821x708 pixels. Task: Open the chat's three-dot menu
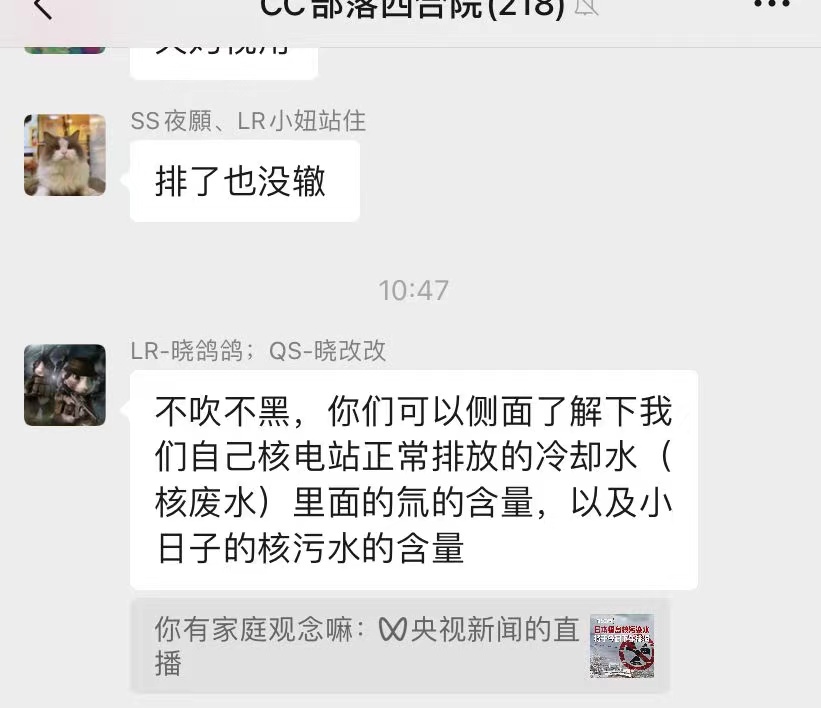pos(771,5)
